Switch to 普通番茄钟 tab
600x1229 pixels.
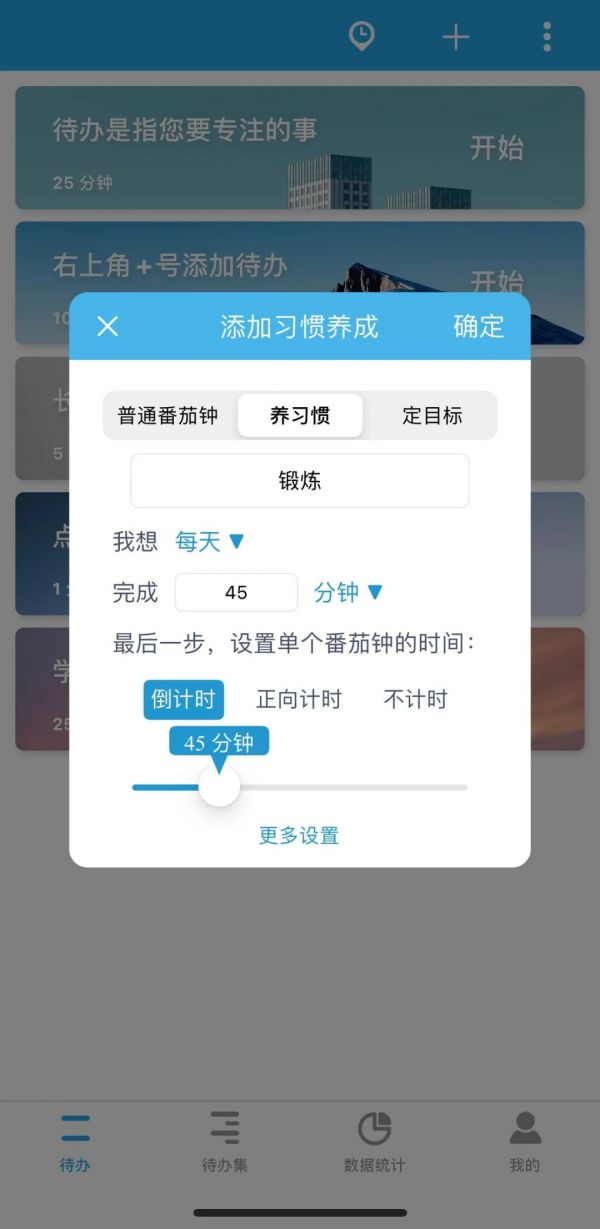(x=168, y=416)
